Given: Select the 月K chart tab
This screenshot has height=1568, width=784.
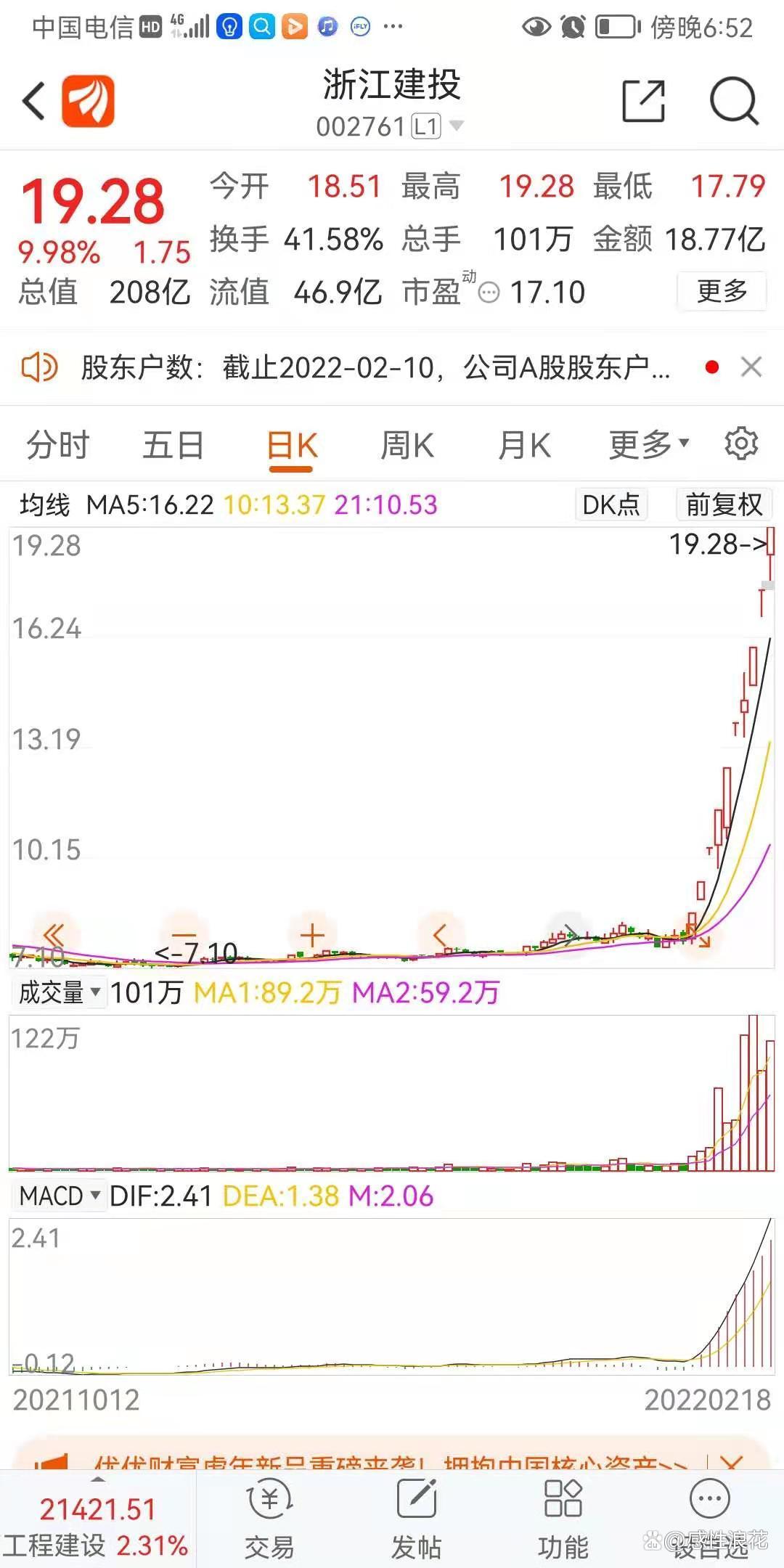Looking at the screenshot, I should [524, 445].
